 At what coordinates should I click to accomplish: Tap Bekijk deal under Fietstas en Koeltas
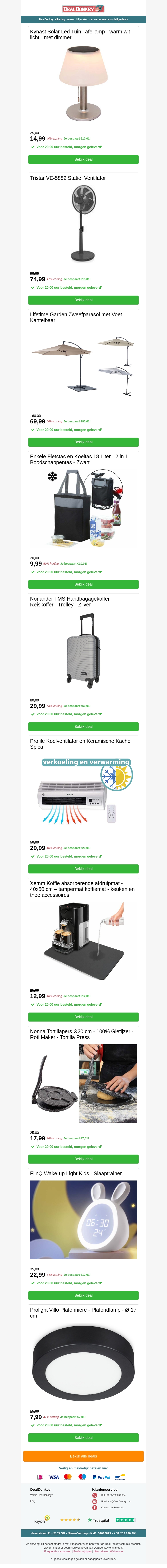click(83, 584)
